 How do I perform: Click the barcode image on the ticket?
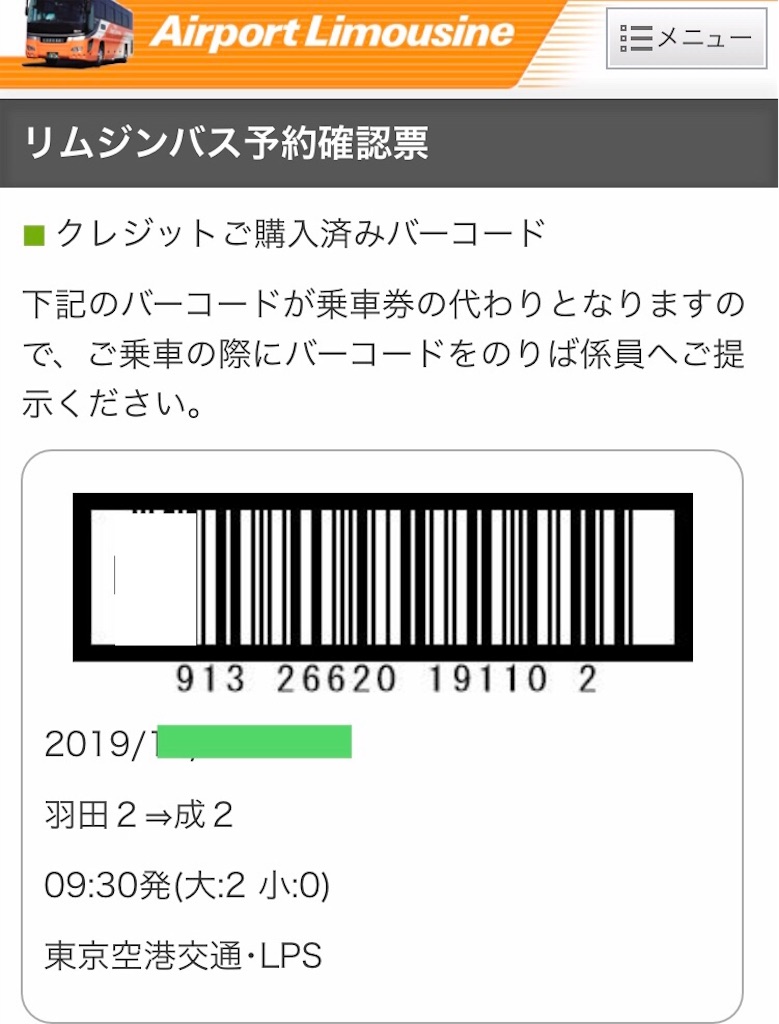(x=385, y=580)
